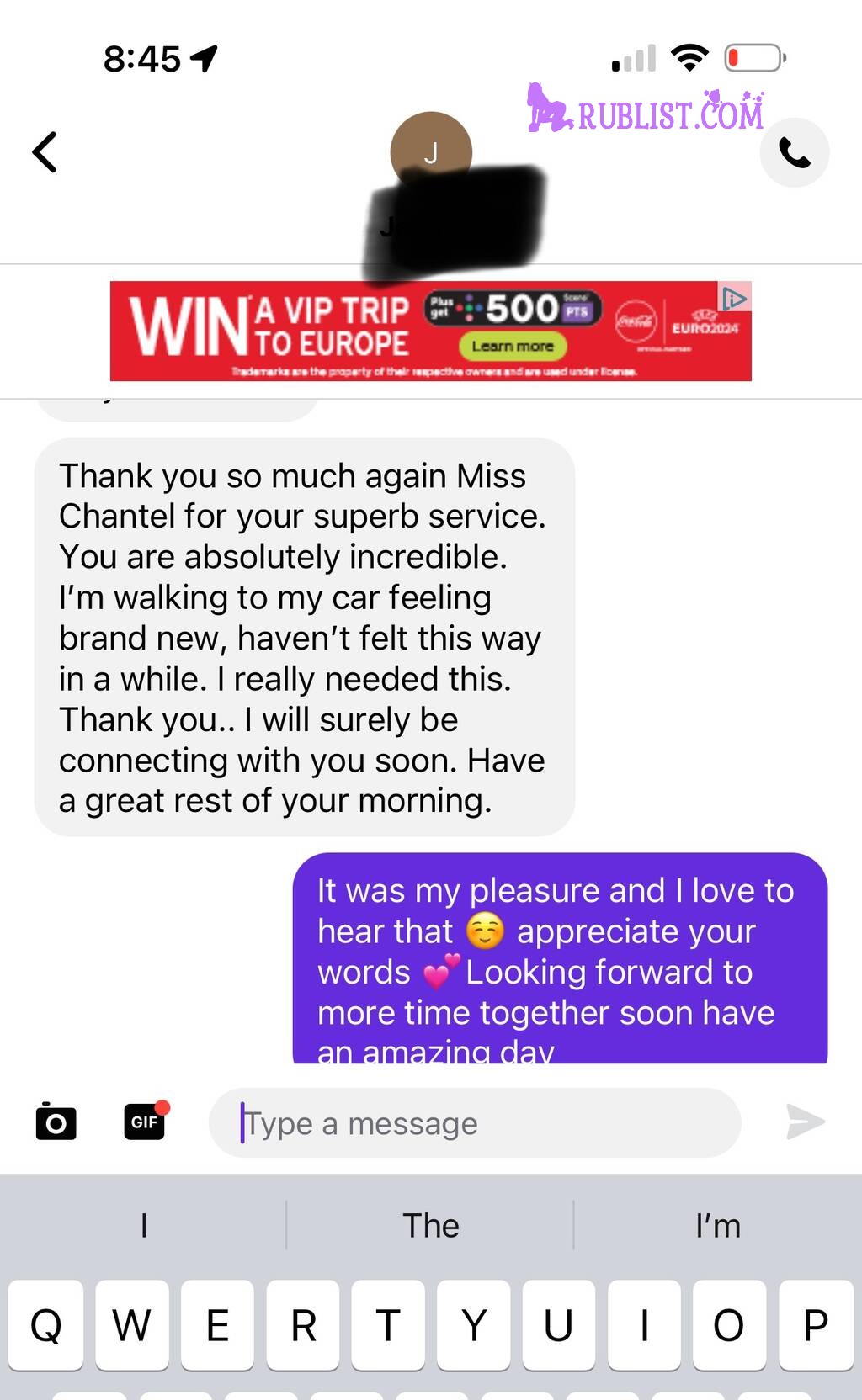Pick the "I'm" keyboard suggestion
Viewport: 862px width, 1400px height.
pyautogui.click(x=717, y=1226)
